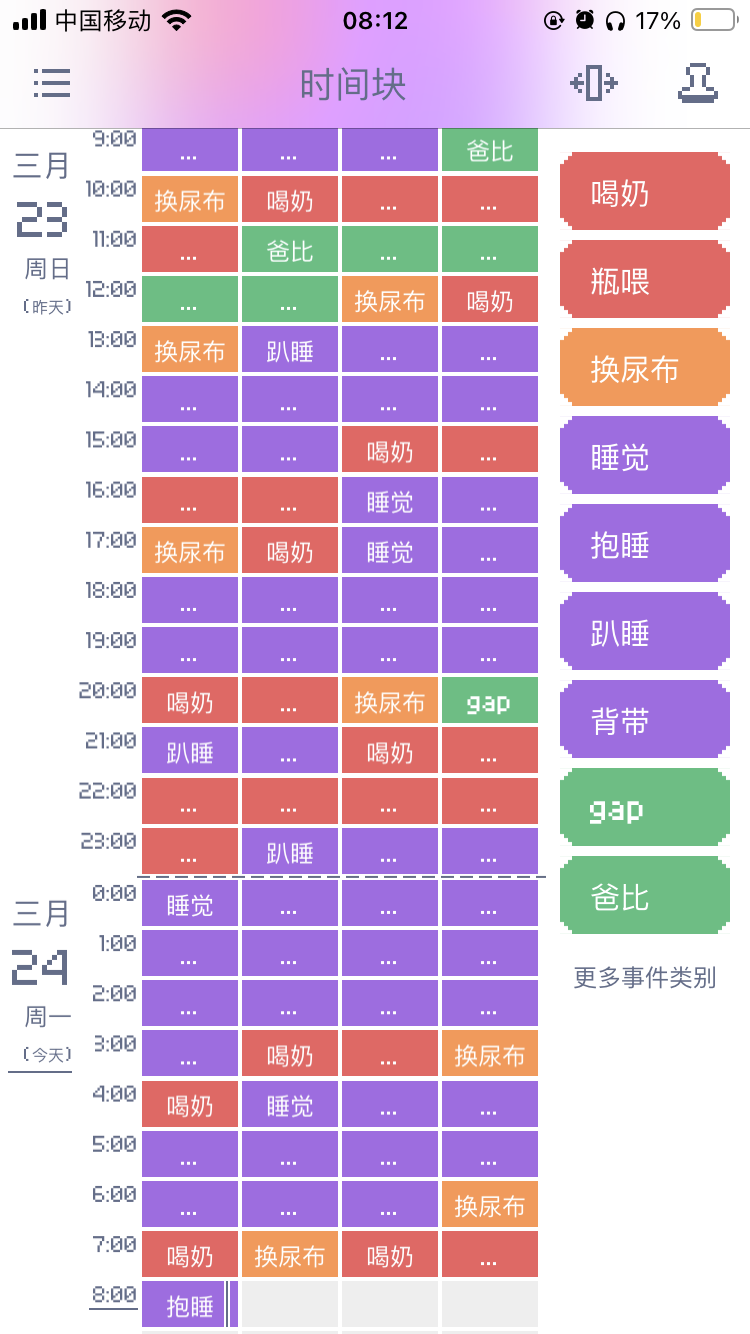
Task: Tap the 睡觉 block at 0:00
Action: pos(190,904)
